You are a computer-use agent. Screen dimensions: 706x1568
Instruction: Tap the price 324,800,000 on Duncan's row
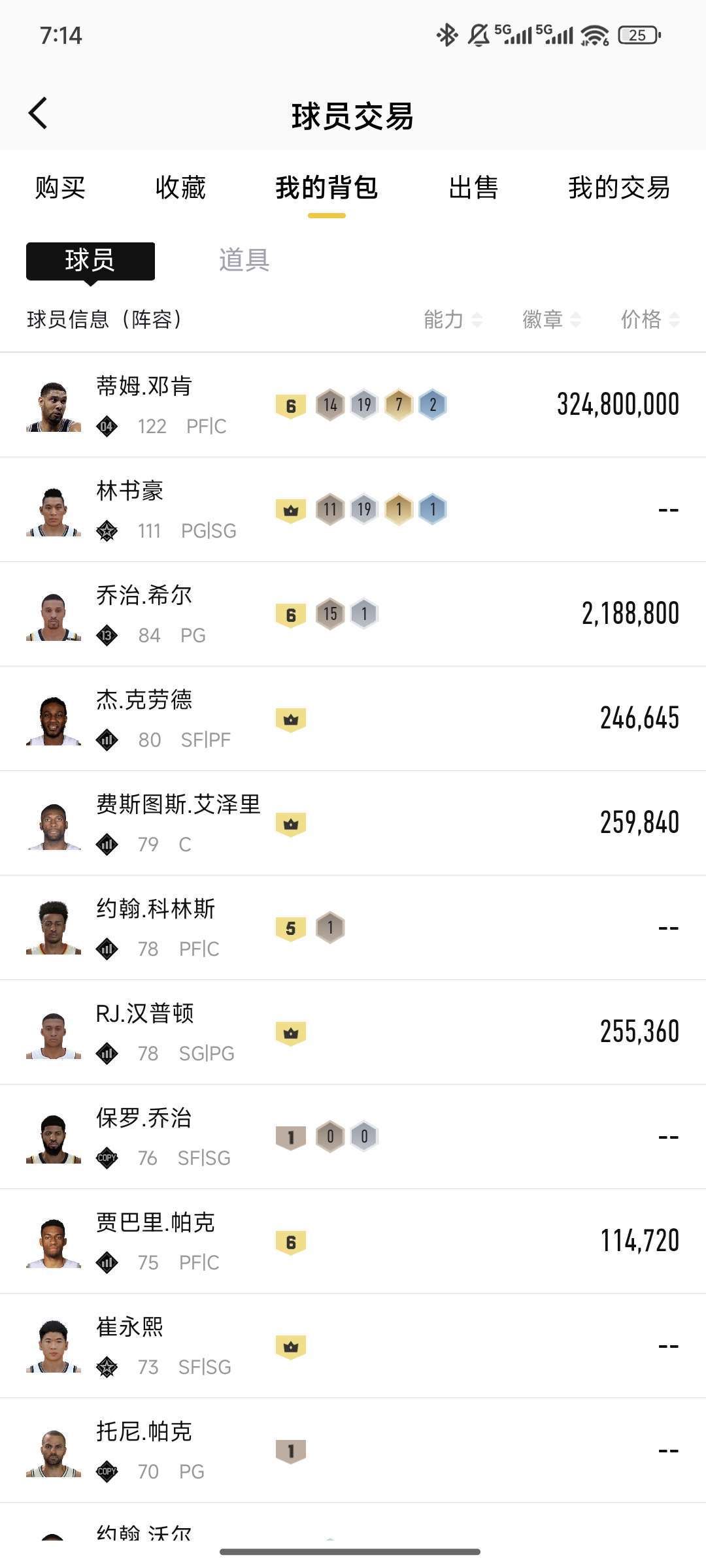617,403
